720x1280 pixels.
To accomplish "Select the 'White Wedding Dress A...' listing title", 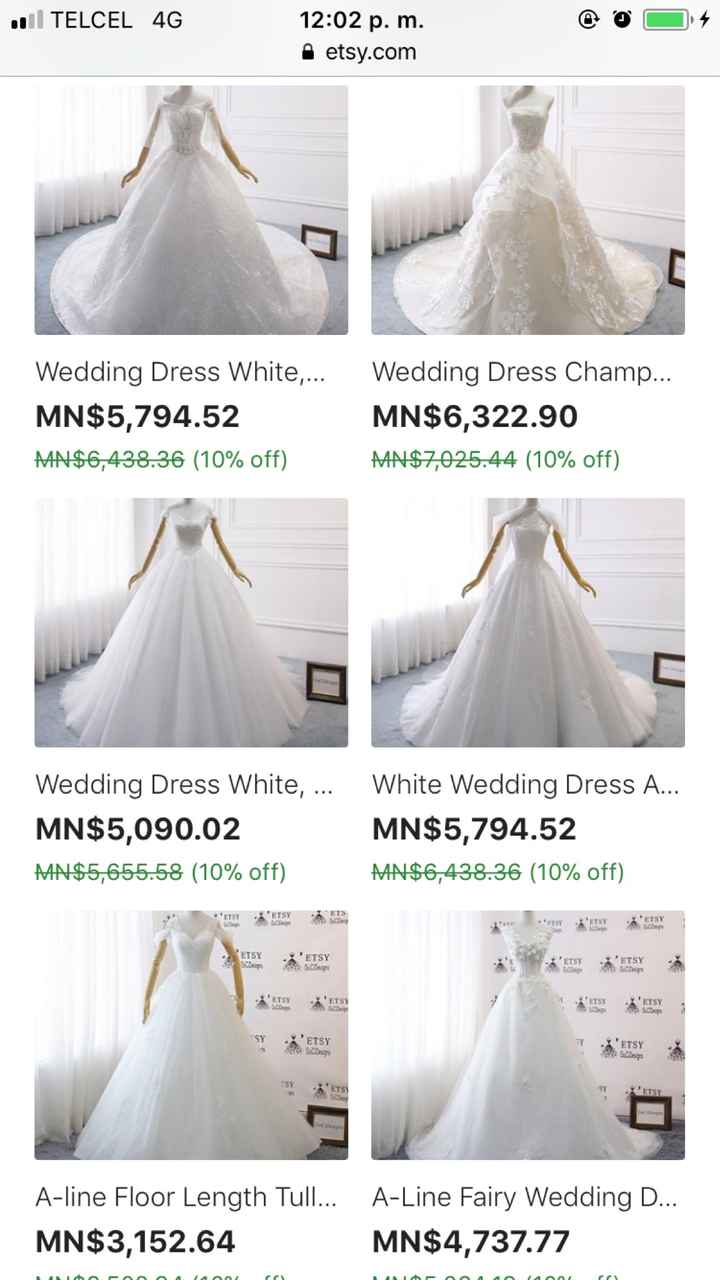I will click(526, 784).
